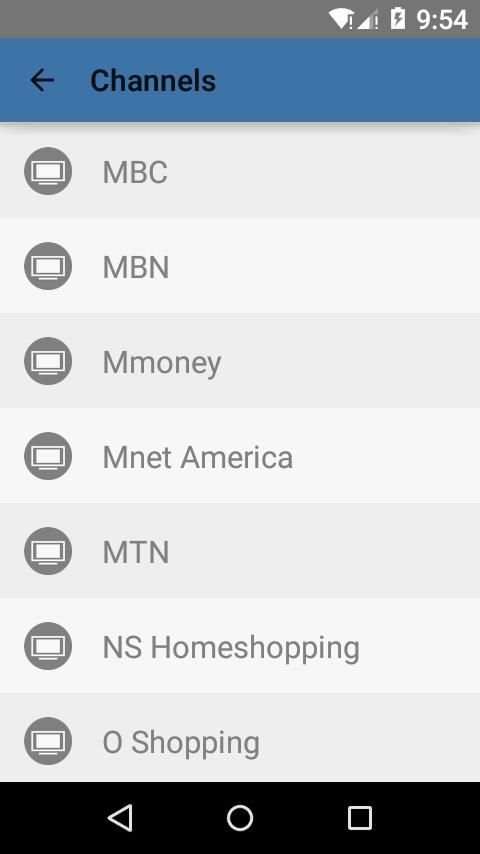Open NS Homeshopping channel
The height and width of the screenshot is (854, 480).
tap(240, 645)
